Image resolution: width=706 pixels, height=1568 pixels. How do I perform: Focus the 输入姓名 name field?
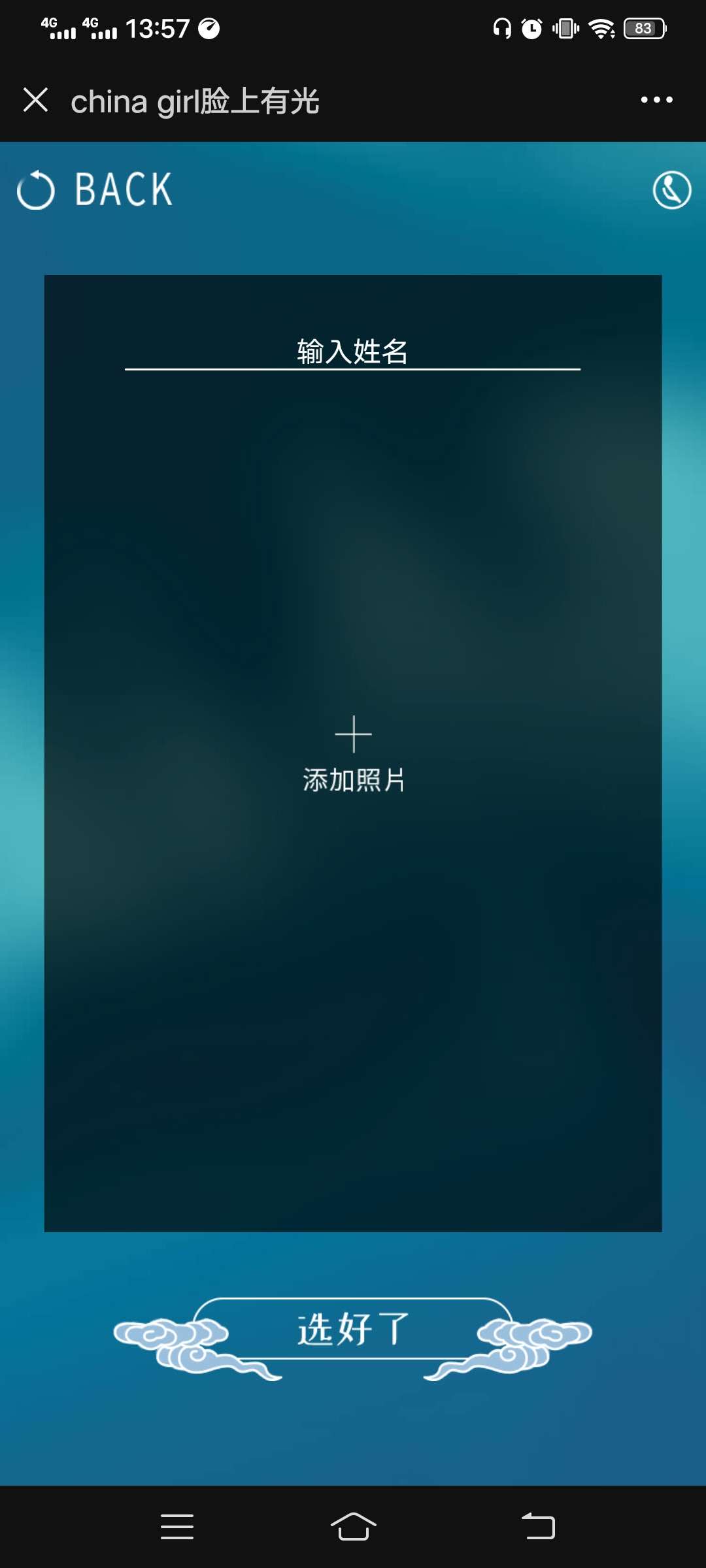[352, 351]
